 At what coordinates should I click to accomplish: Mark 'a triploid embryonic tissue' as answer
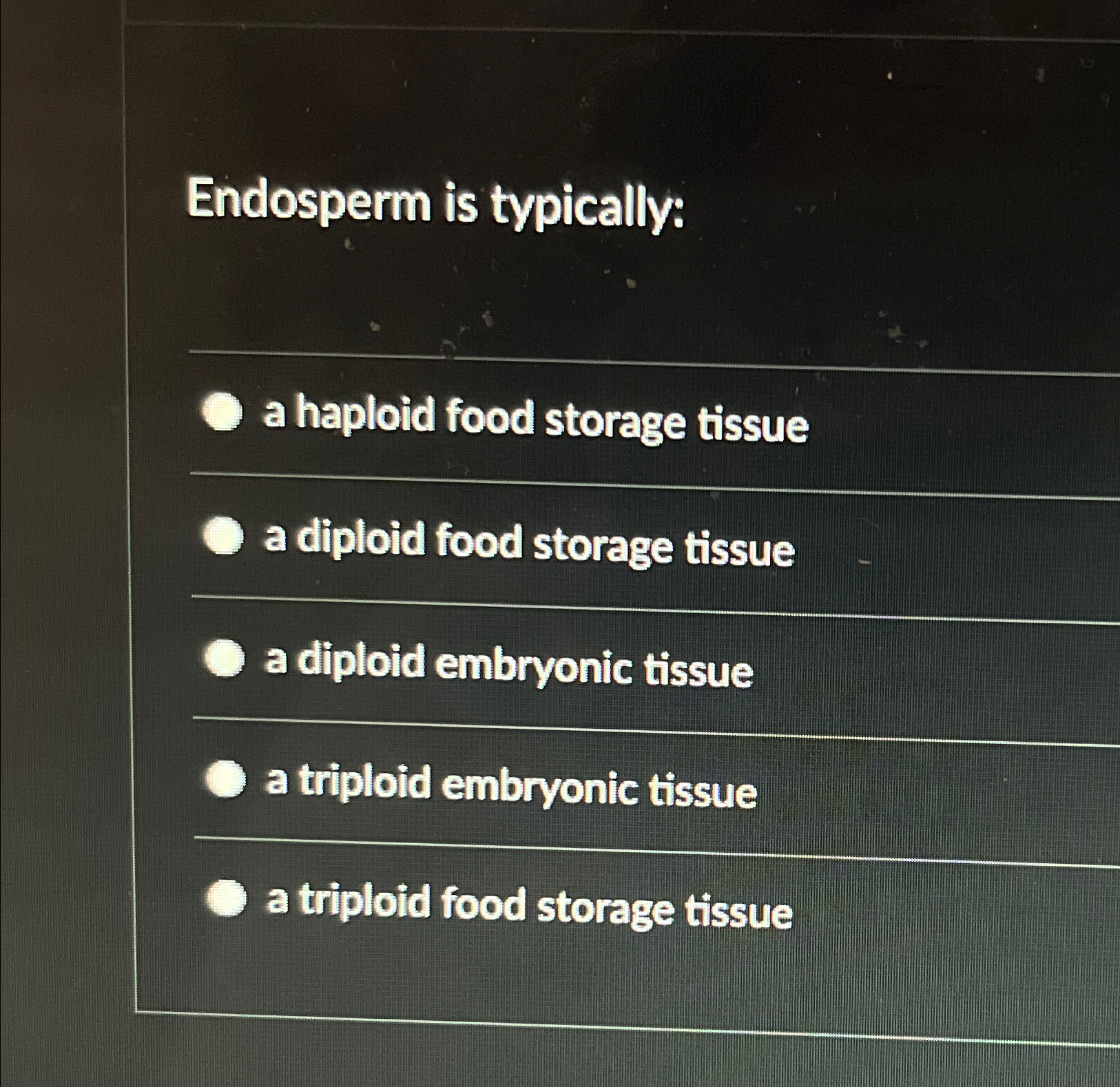point(226,778)
